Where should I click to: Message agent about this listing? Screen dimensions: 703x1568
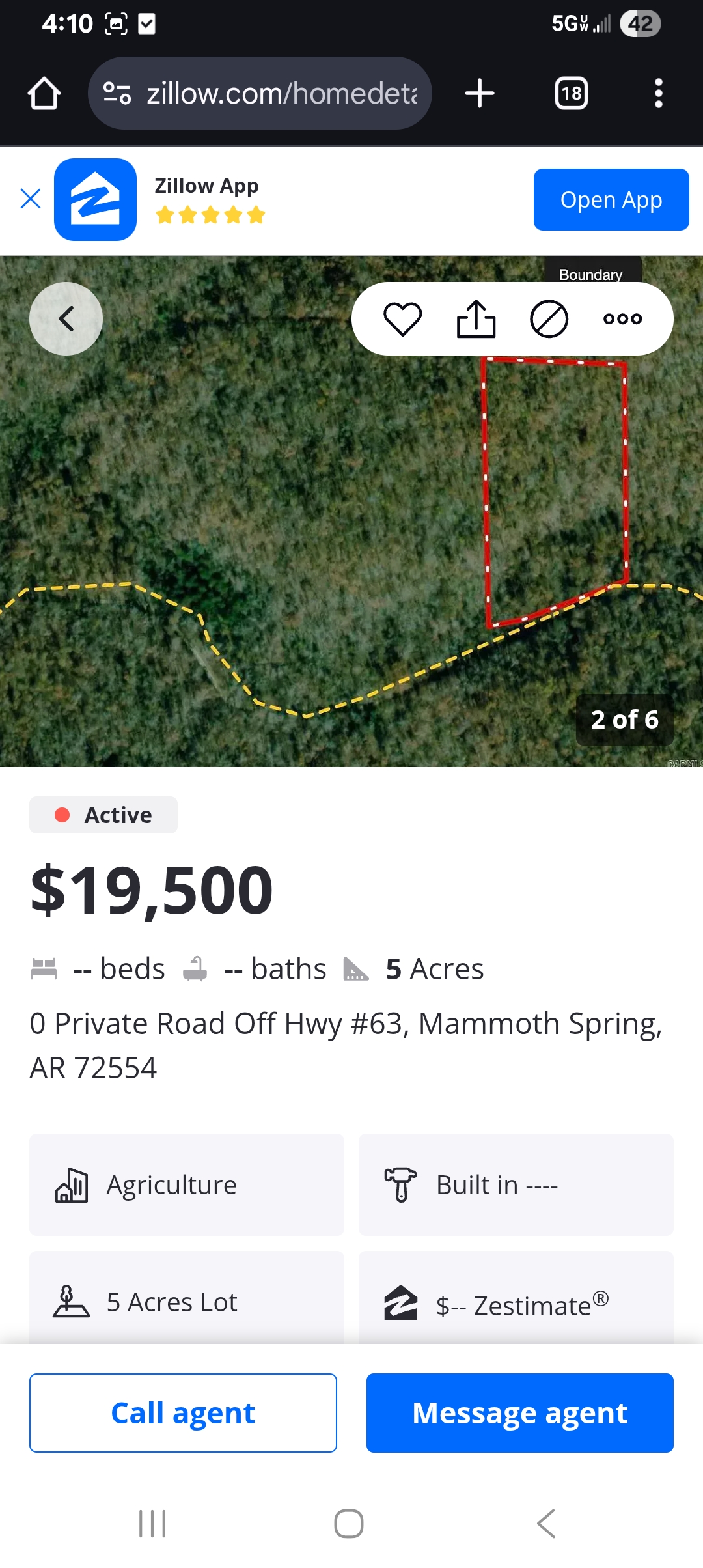tap(519, 1413)
